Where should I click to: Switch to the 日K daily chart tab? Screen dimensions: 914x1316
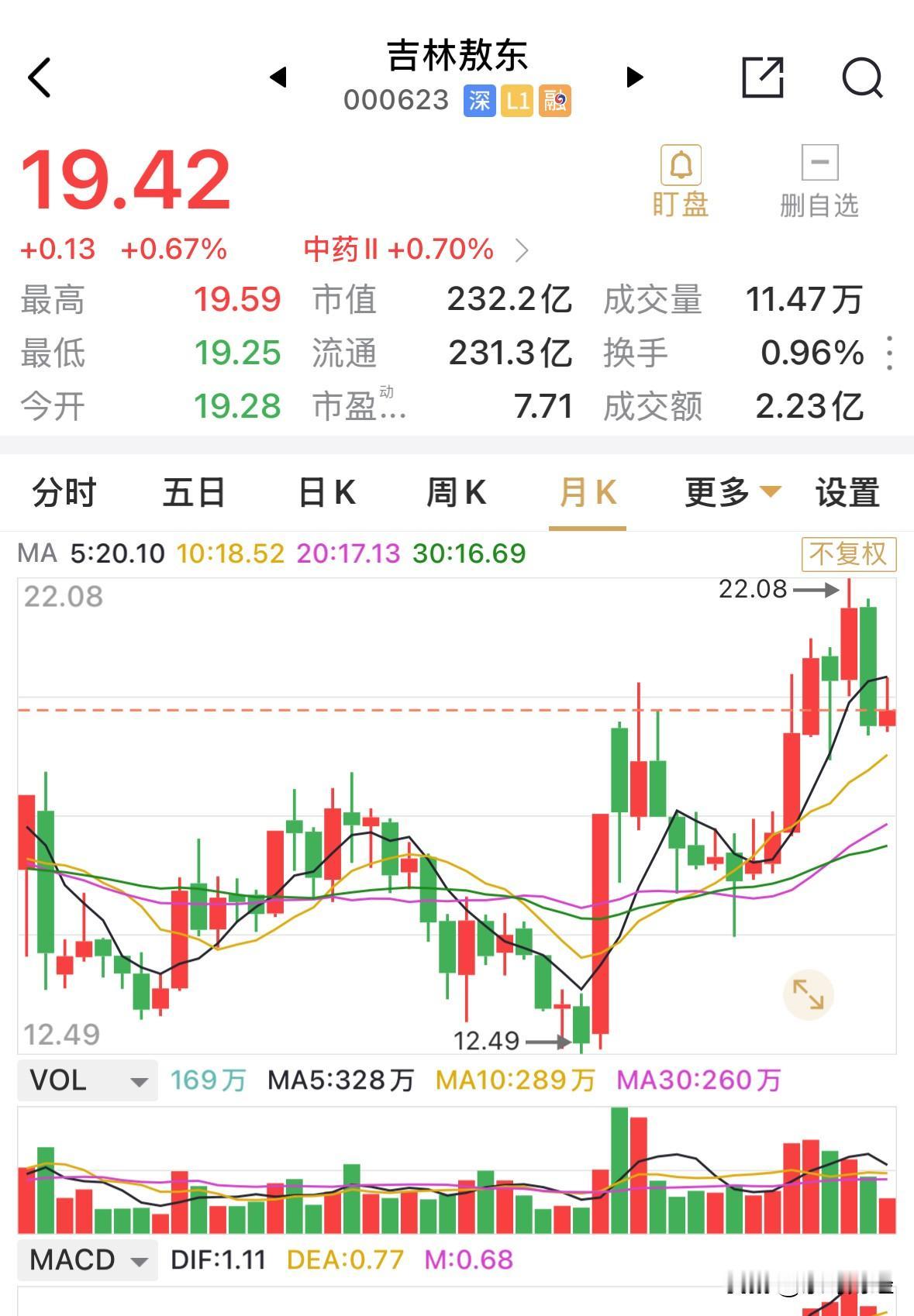326,491
